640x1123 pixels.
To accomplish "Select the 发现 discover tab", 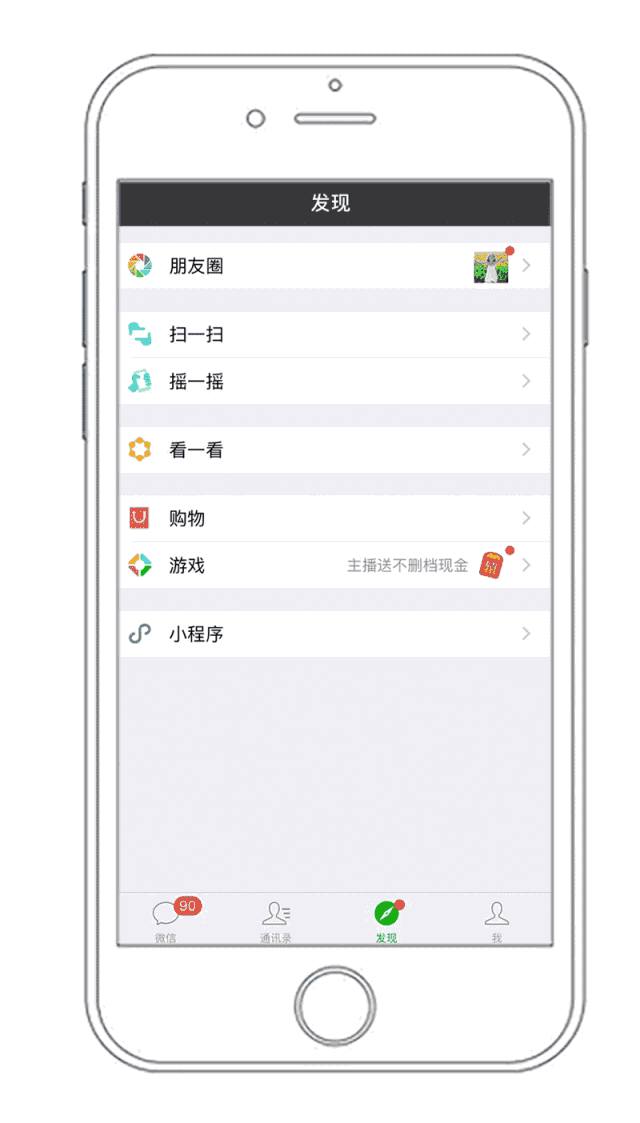I will click(x=387, y=920).
